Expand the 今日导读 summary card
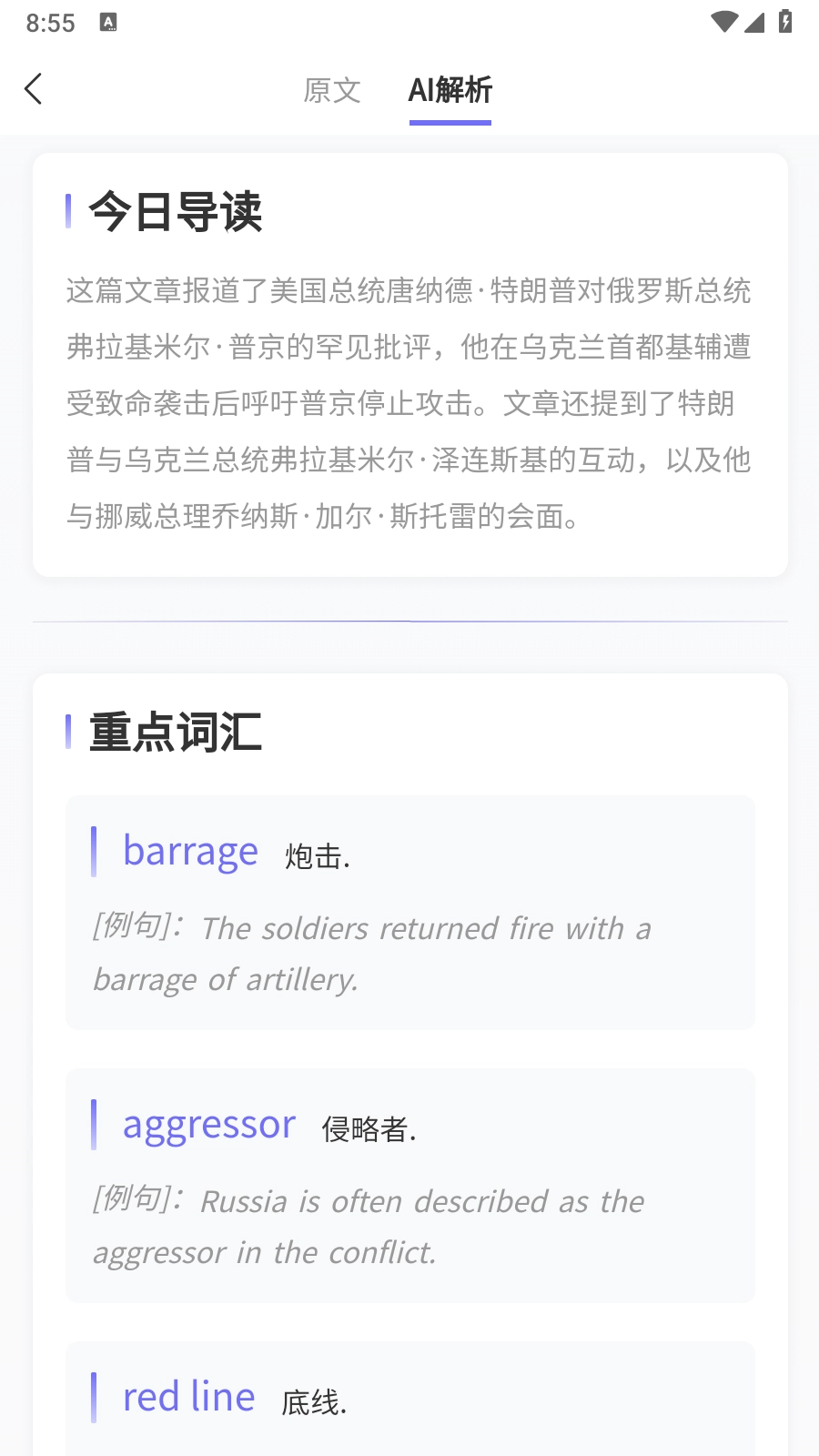 409,364
